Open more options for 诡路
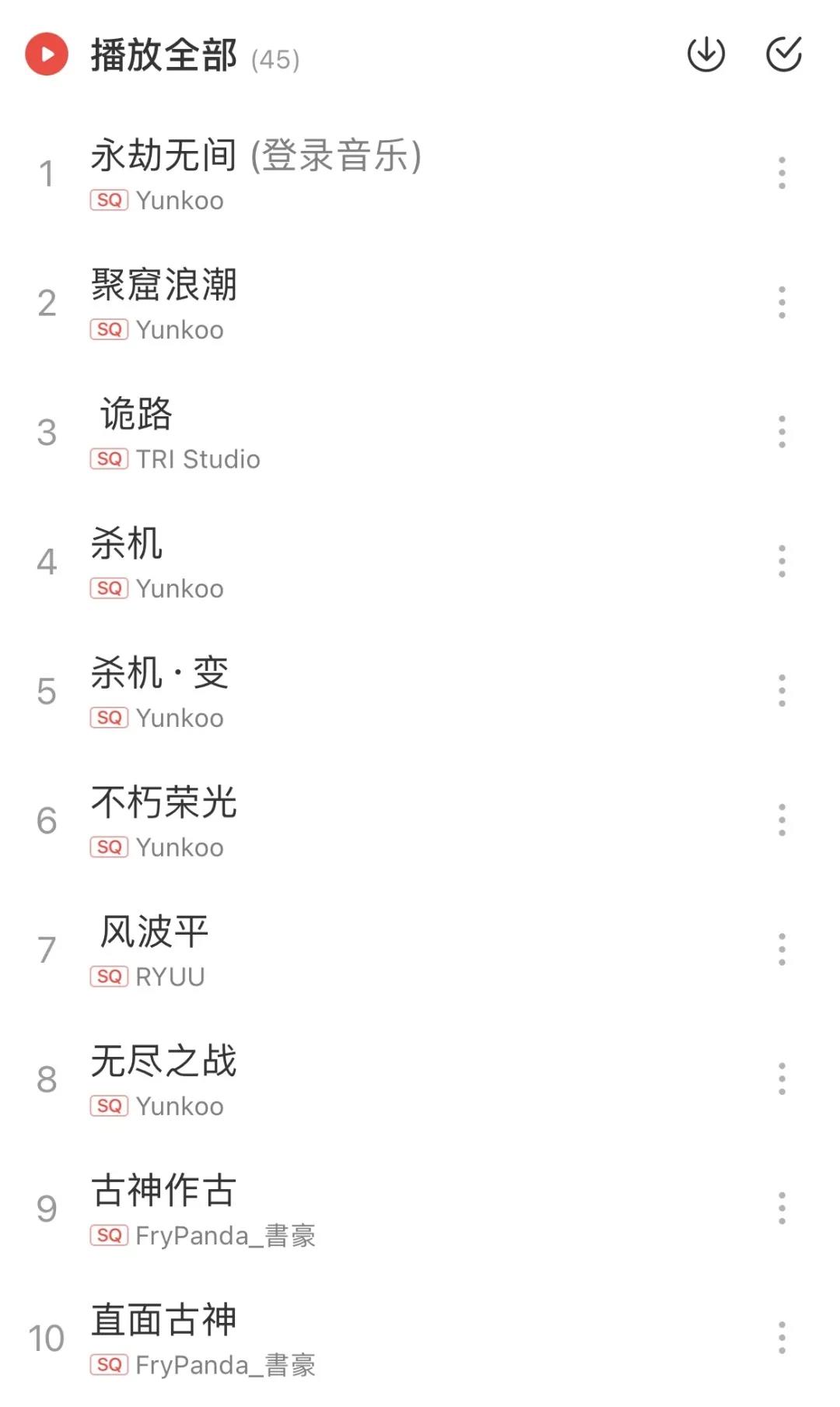 pyautogui.click(x=782, y=432)
